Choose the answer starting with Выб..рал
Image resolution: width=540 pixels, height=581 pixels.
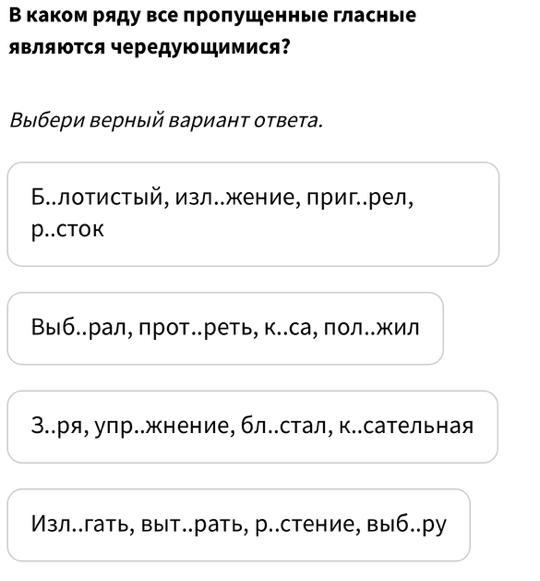[225, 328]
